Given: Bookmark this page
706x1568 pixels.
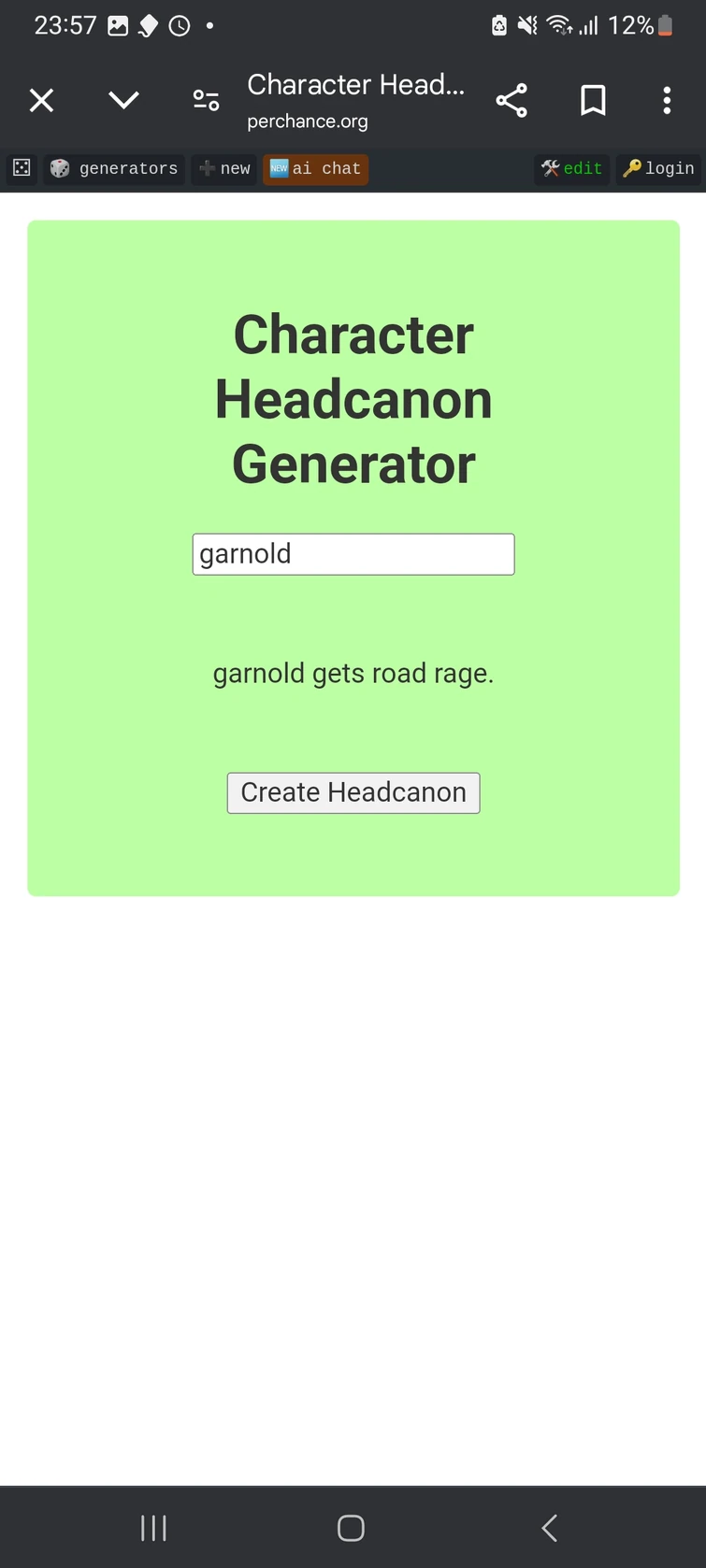Looking at the screenshot, I should pos(593,100).
